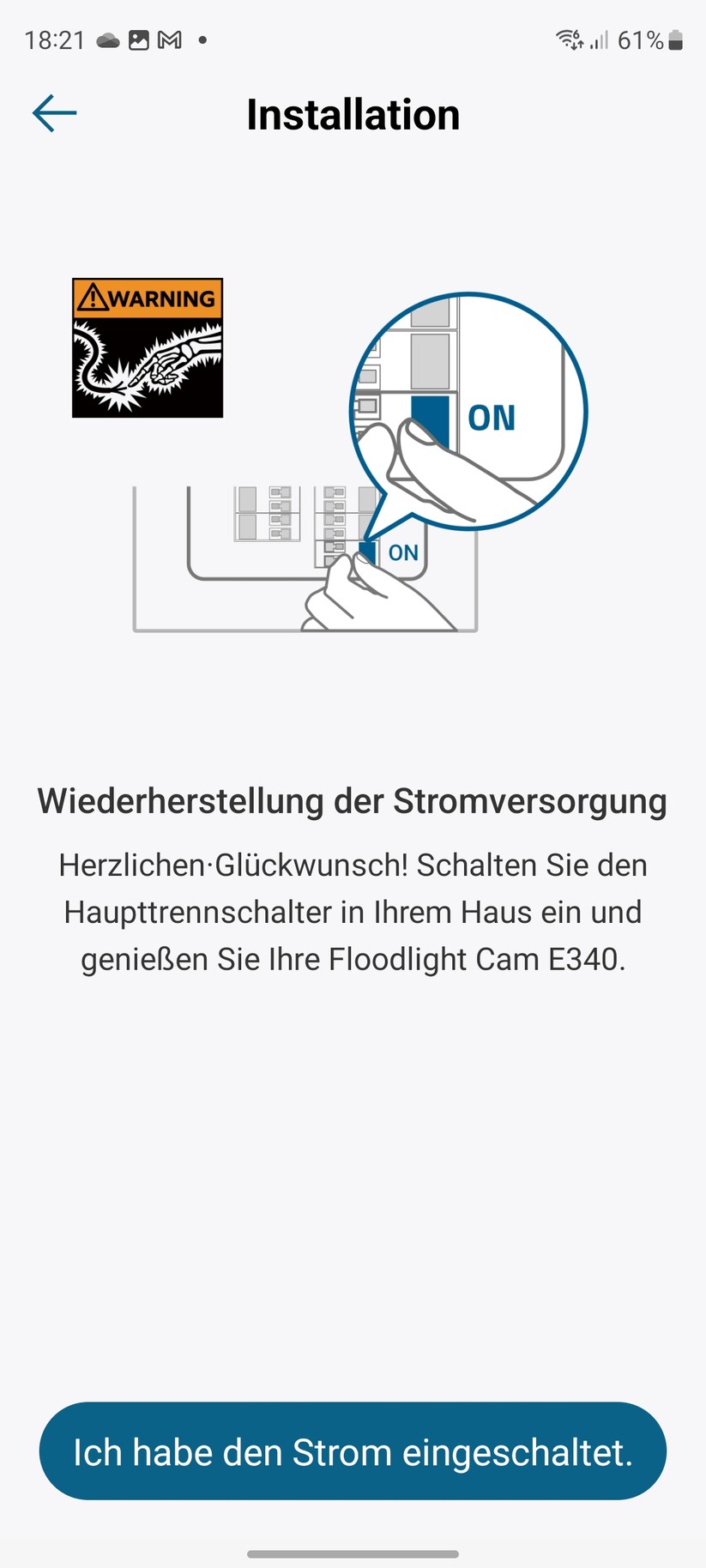
Task: Tap the WARNING electrical hazard graphic
Action: coord(147,347)
